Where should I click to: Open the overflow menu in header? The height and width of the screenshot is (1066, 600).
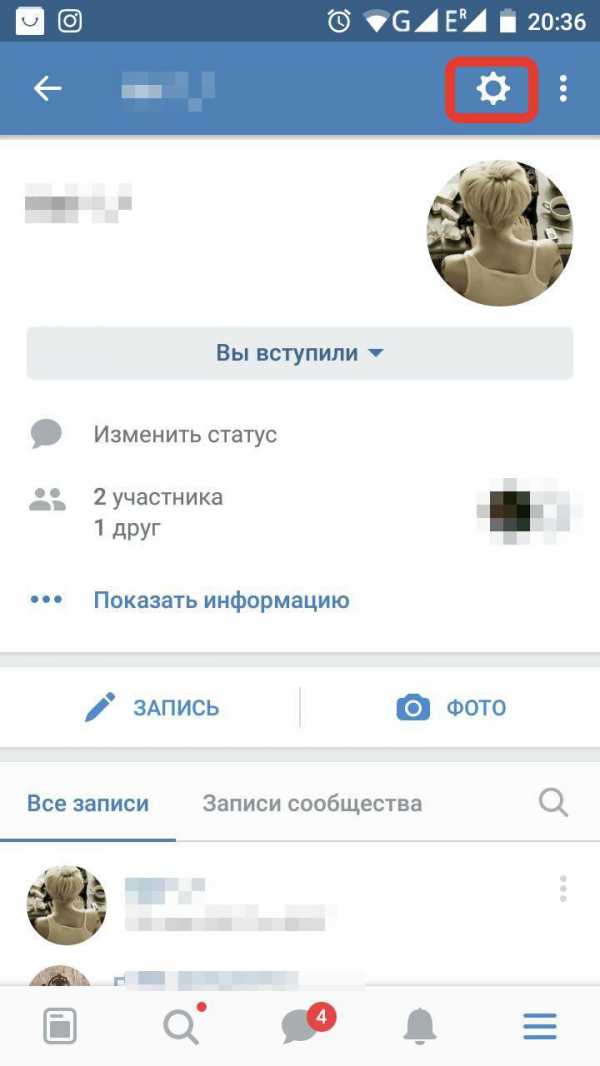[x=563, y=89]
